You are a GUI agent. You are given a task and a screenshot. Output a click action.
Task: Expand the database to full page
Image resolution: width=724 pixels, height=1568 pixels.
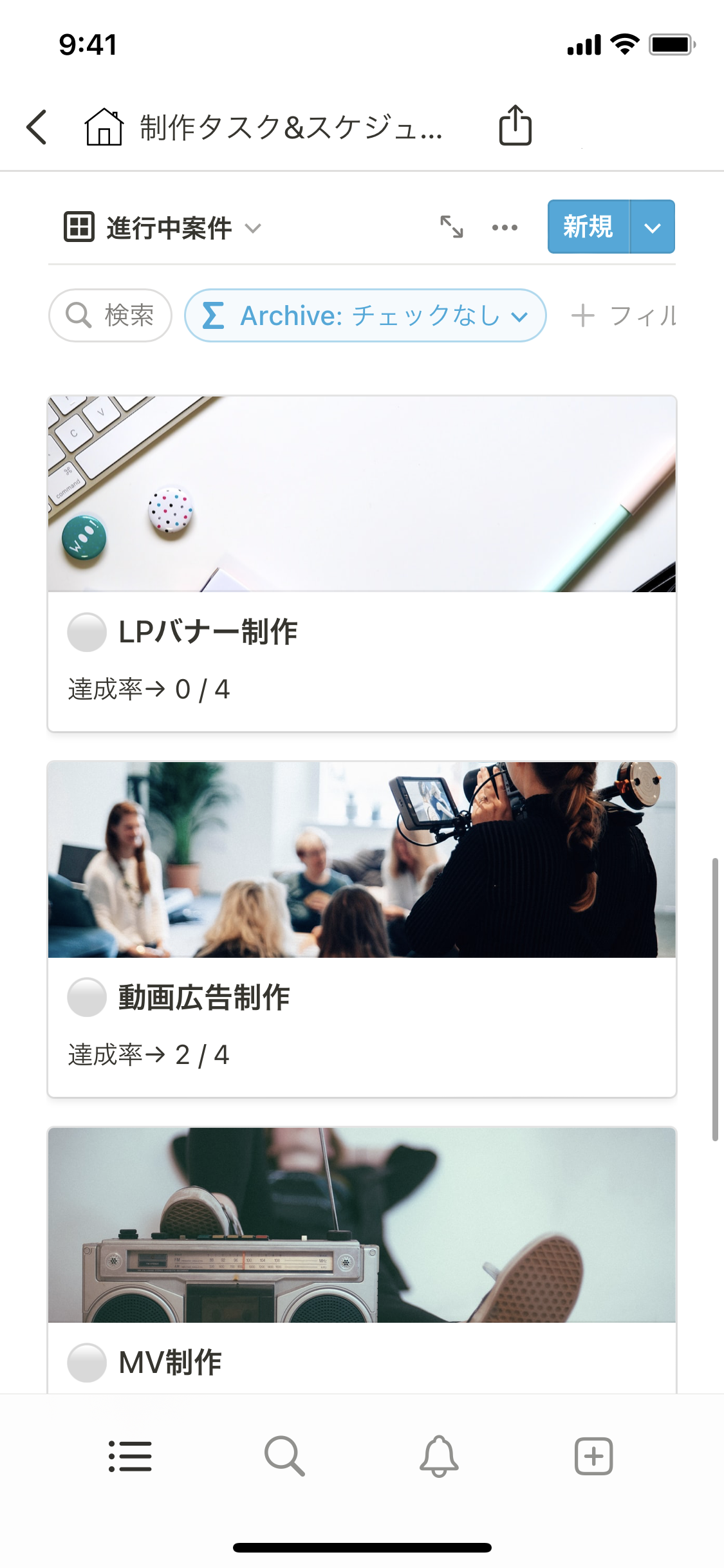pos(451,227)
